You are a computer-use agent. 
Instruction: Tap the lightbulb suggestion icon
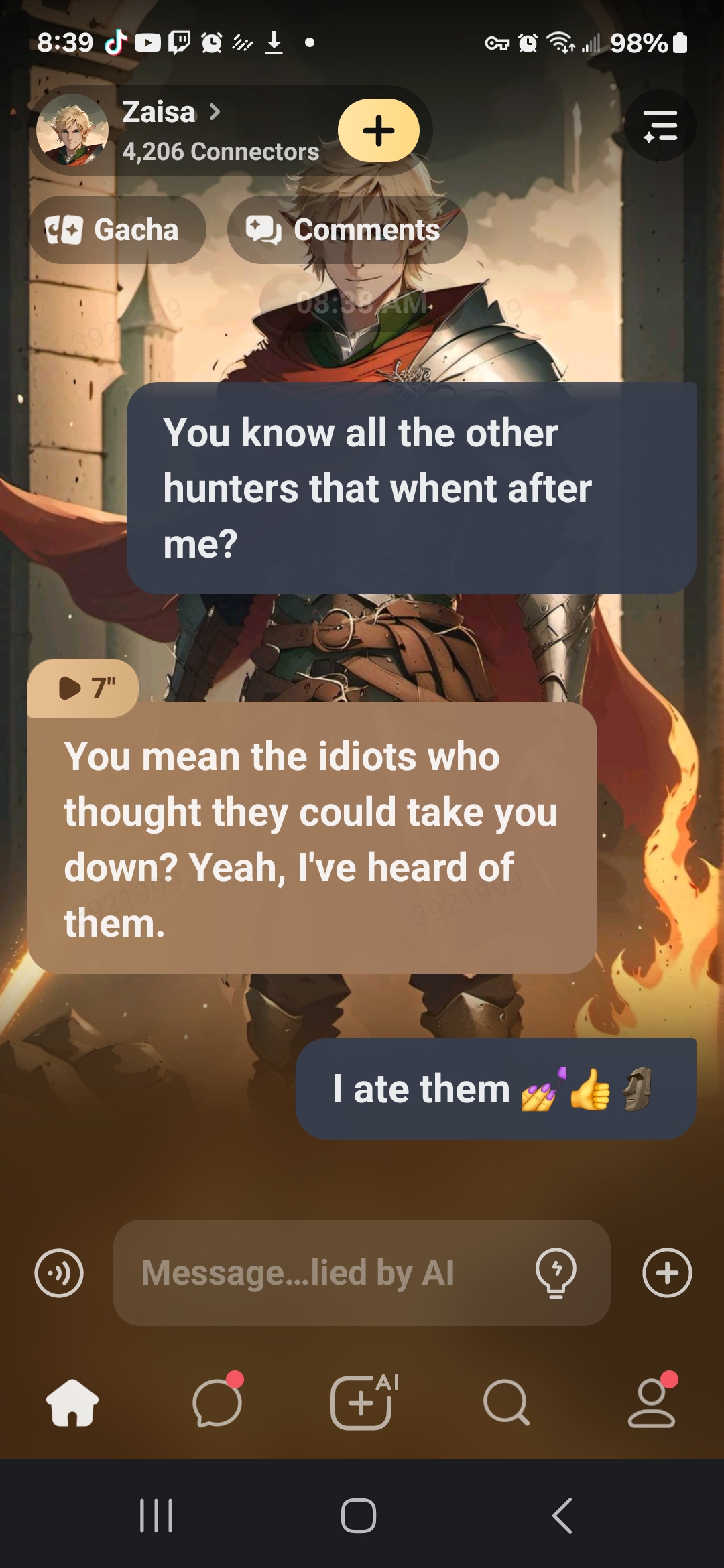click(556, 1273)
